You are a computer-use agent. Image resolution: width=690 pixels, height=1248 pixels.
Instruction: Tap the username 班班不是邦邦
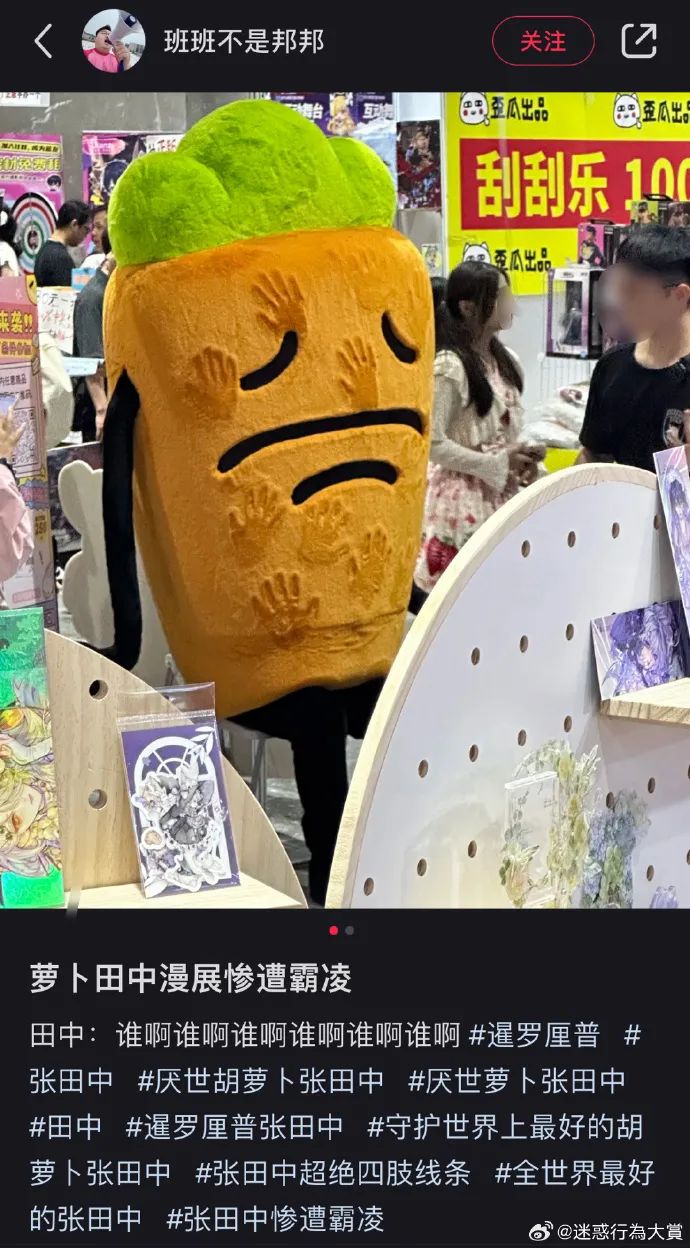point(243,41)
